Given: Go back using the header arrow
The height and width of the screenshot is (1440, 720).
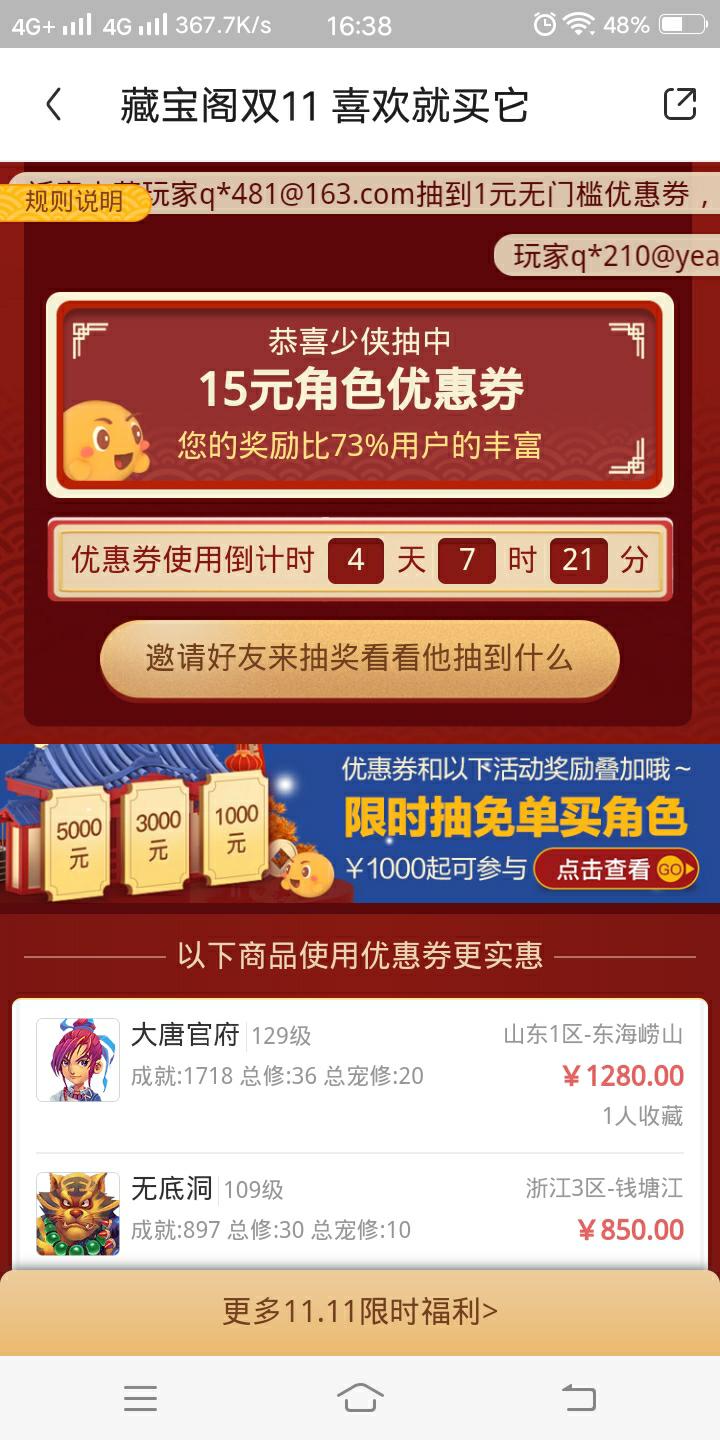Looking at the screenshot, I should pos(54,105).
